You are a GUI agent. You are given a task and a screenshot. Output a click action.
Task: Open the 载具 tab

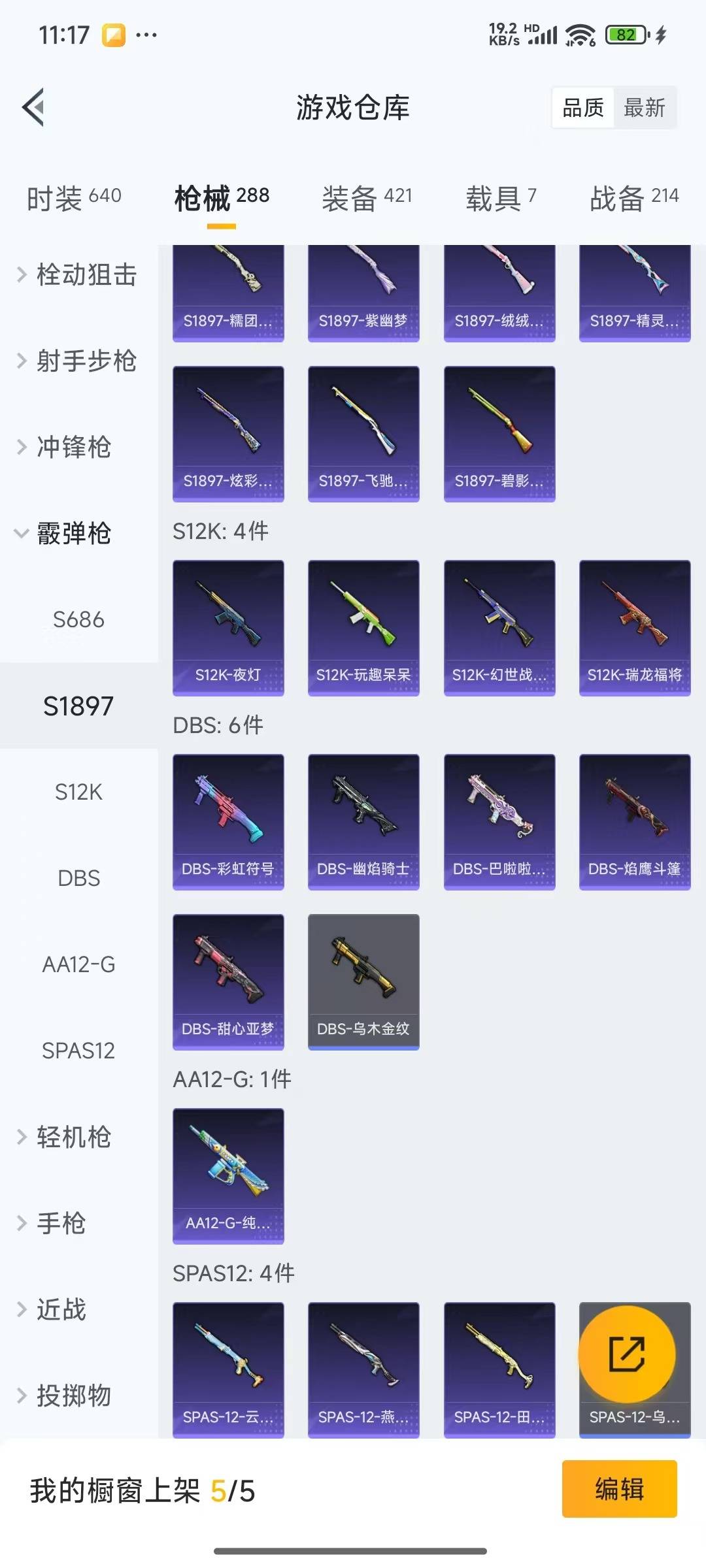pos(501,197)
